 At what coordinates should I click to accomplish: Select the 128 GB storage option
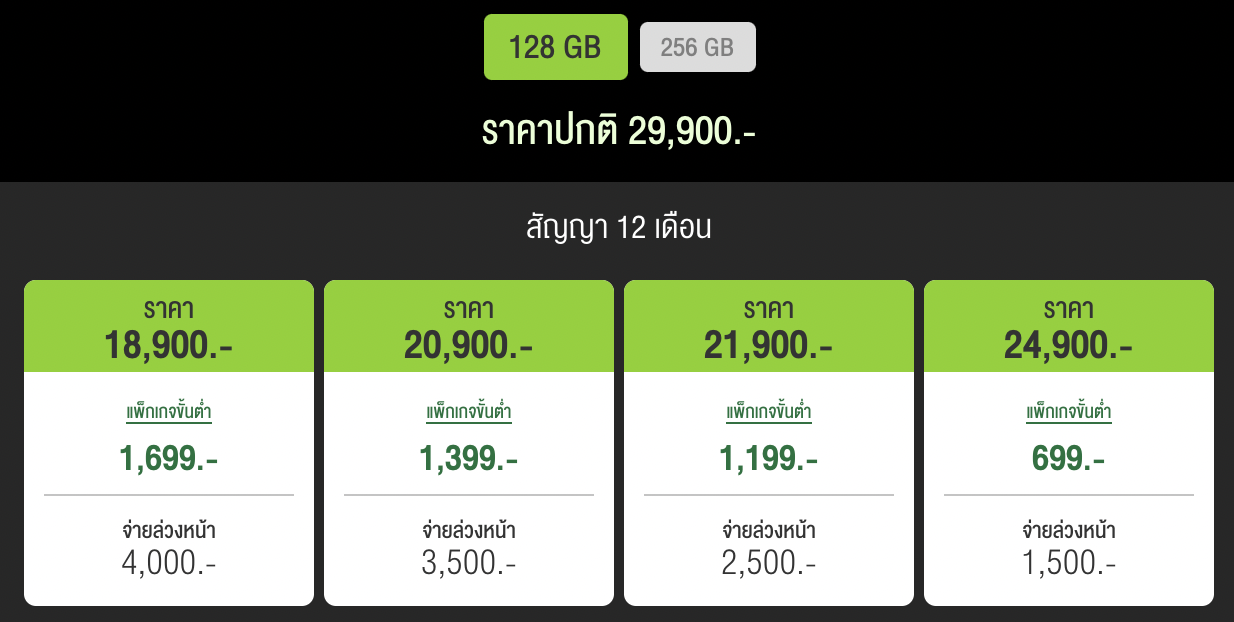[x=555, y=47]
